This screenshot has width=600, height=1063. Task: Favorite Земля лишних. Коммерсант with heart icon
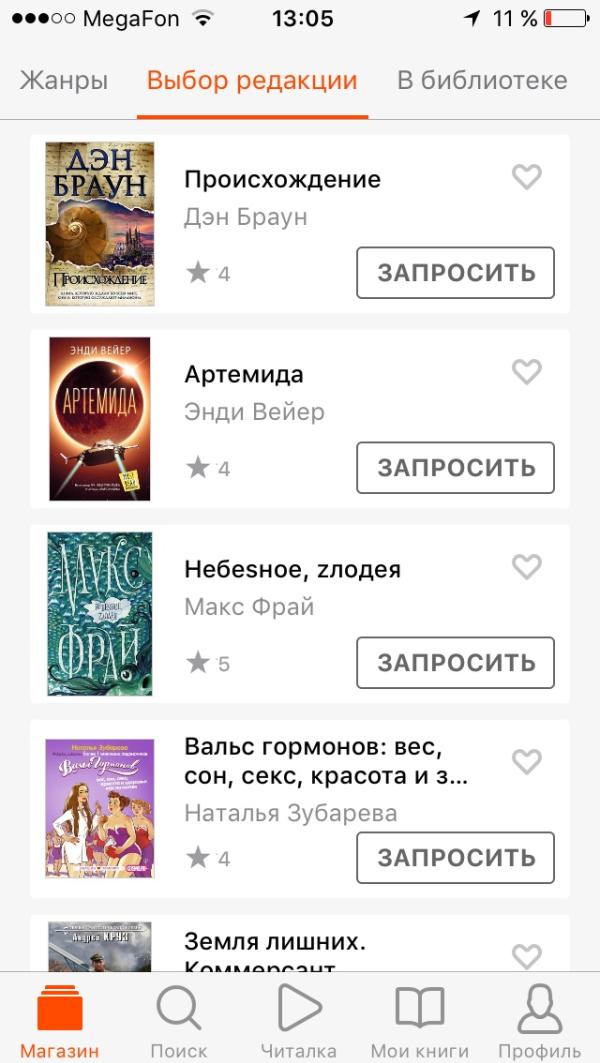pos(526,956)
